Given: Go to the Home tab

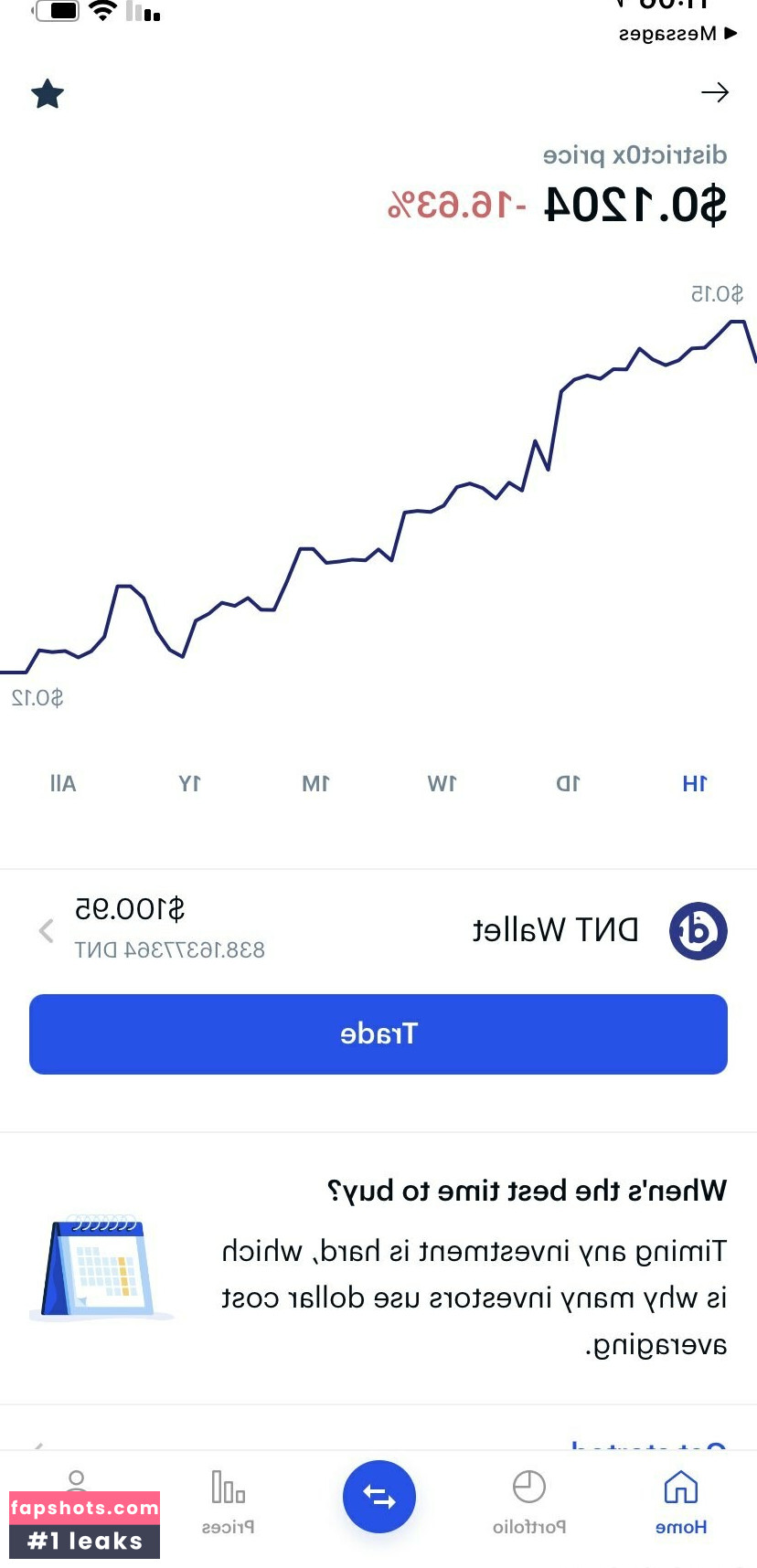Looking at the screenshot, I should pyautogui.click(x=681, y=1502).
